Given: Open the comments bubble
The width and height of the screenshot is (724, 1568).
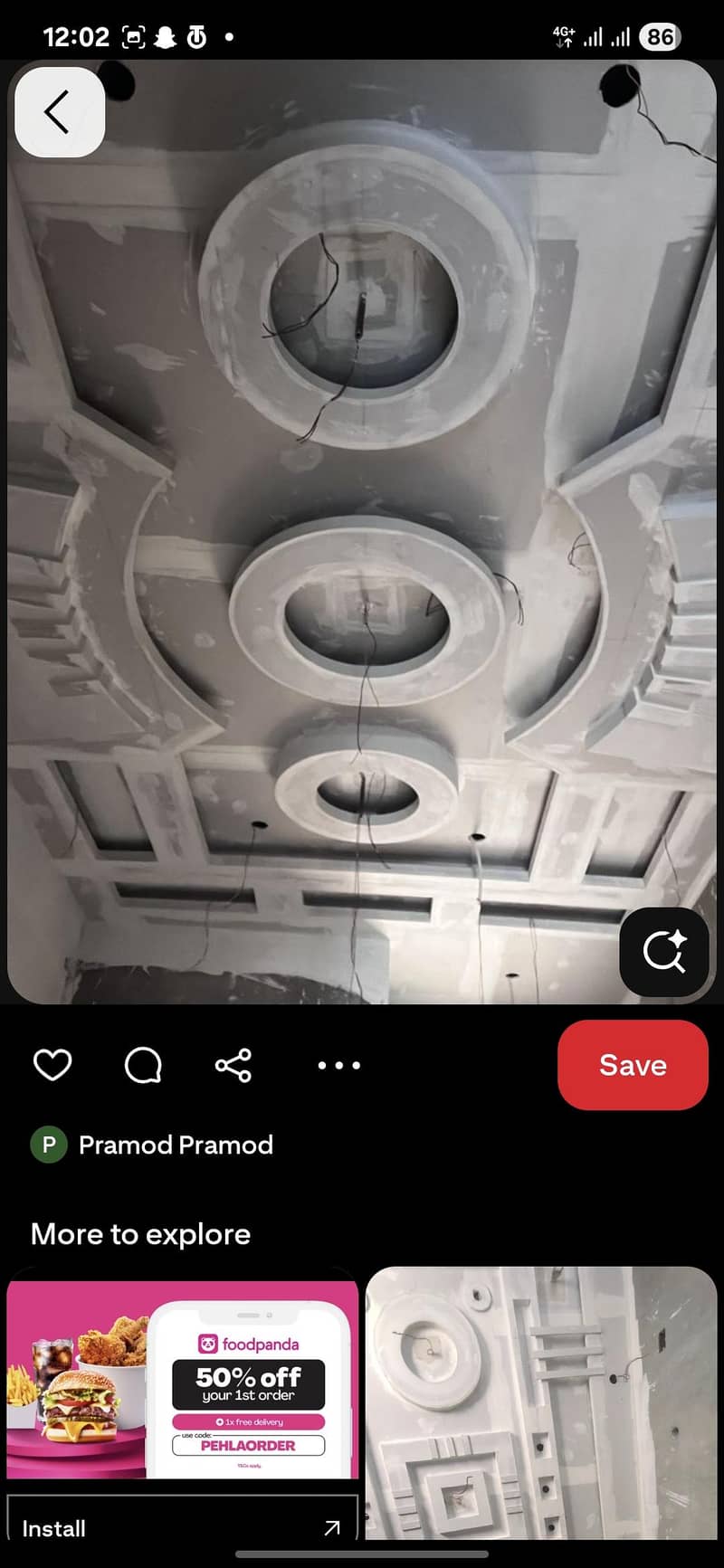Looking at the screenshot, I should pyautogui.click(x=143, y=1065).
